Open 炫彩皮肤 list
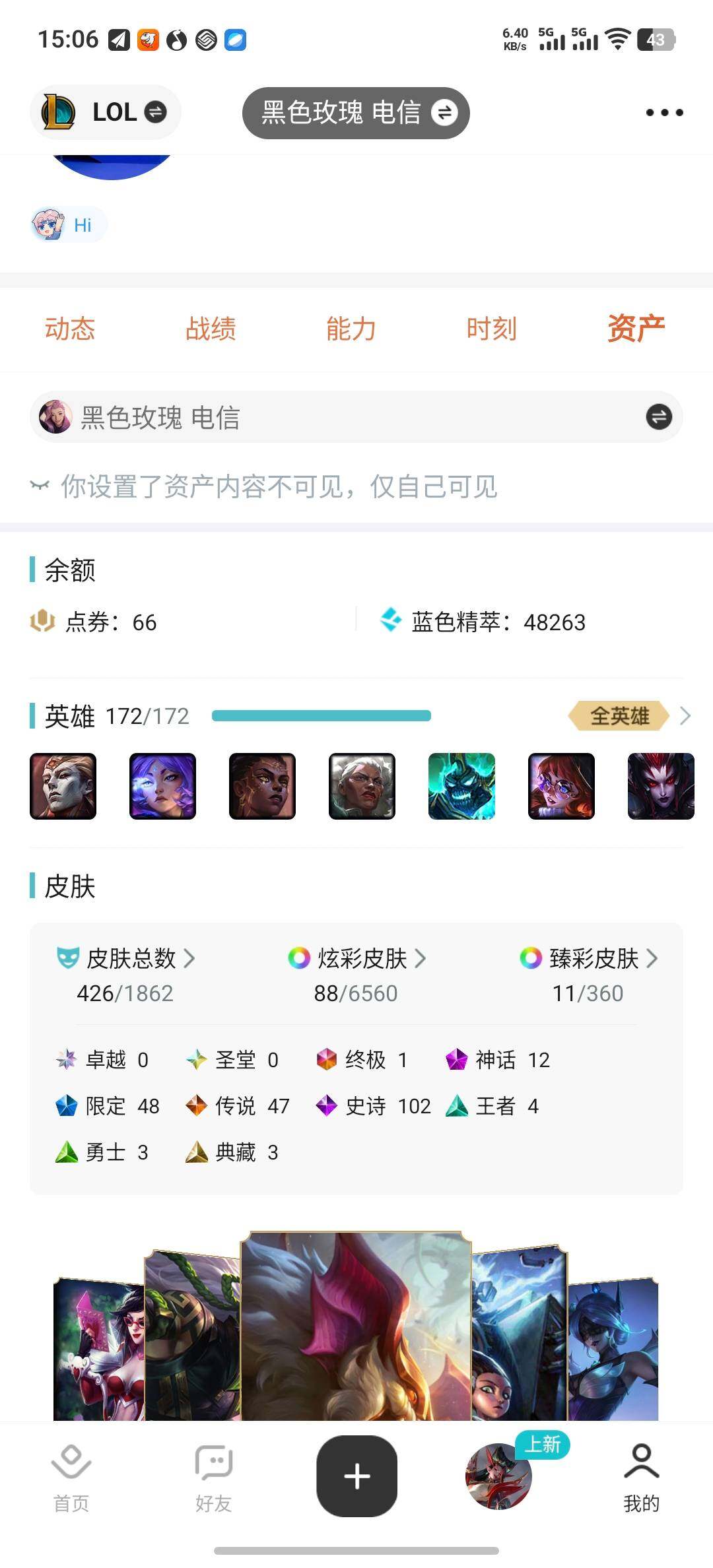 pos(356,958)
